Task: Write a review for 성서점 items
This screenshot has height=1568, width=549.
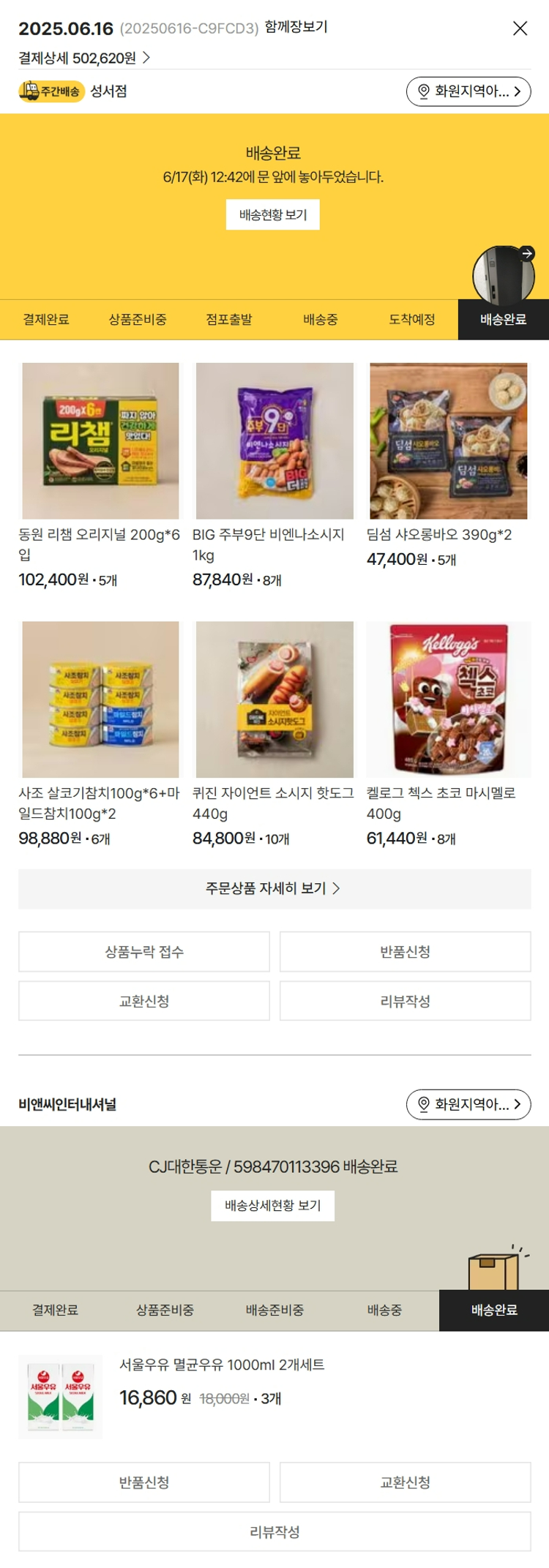Action: click(405, 1001)
